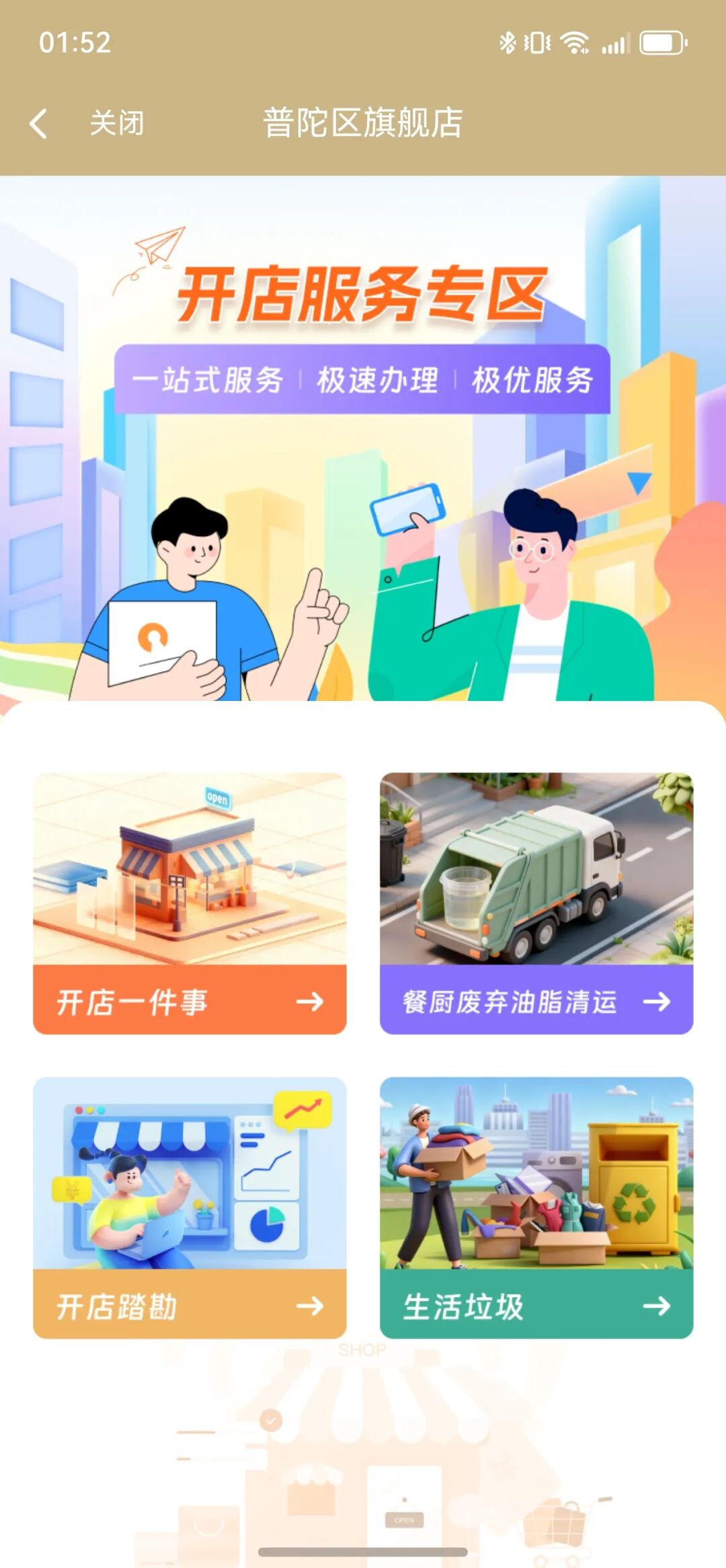Image resolution: width=726 pixels, height=1568 pixels.
Task: Select the 开店踏勘 card
Action: coord(190,1207)
